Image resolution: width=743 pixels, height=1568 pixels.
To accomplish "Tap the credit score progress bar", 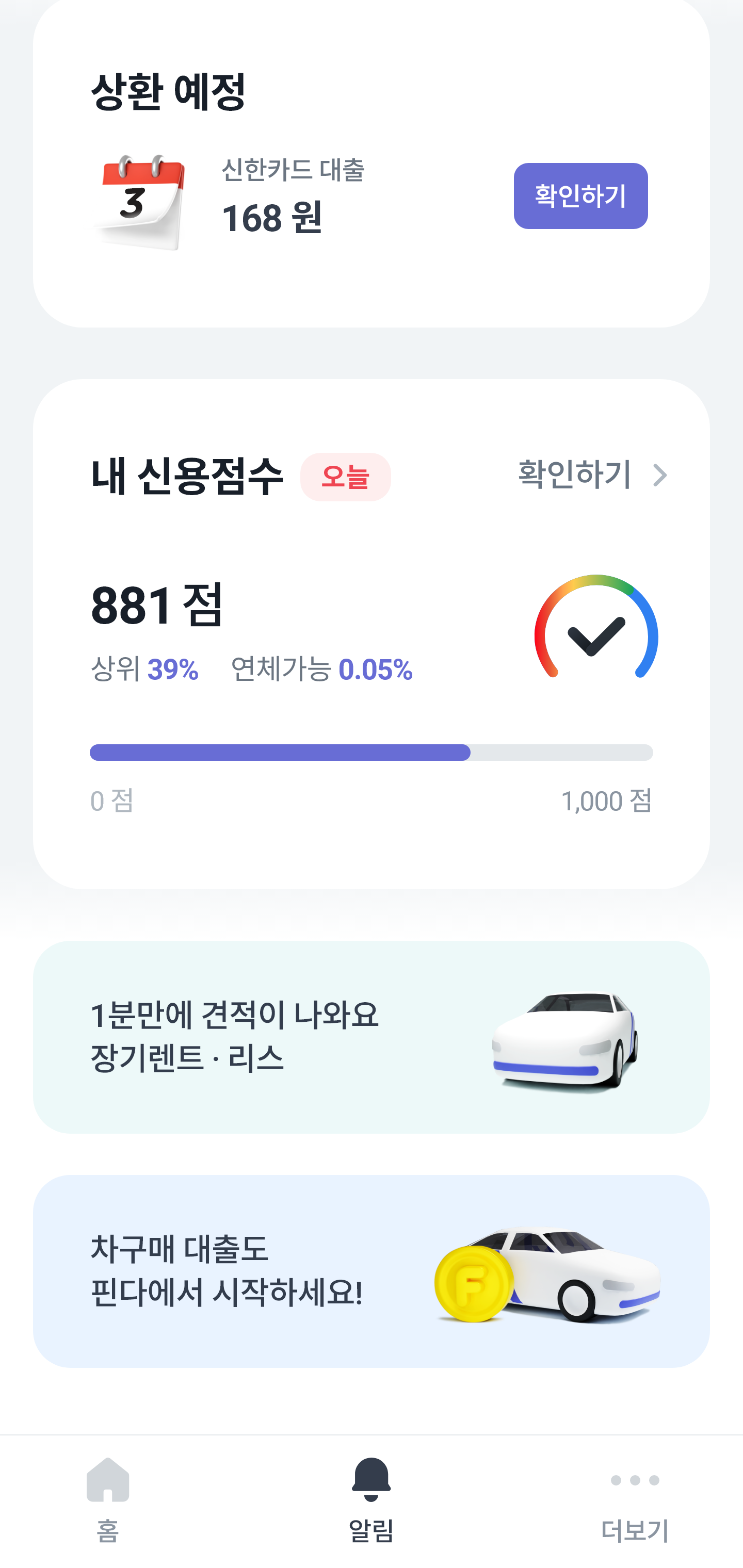I will pos(372,753).
